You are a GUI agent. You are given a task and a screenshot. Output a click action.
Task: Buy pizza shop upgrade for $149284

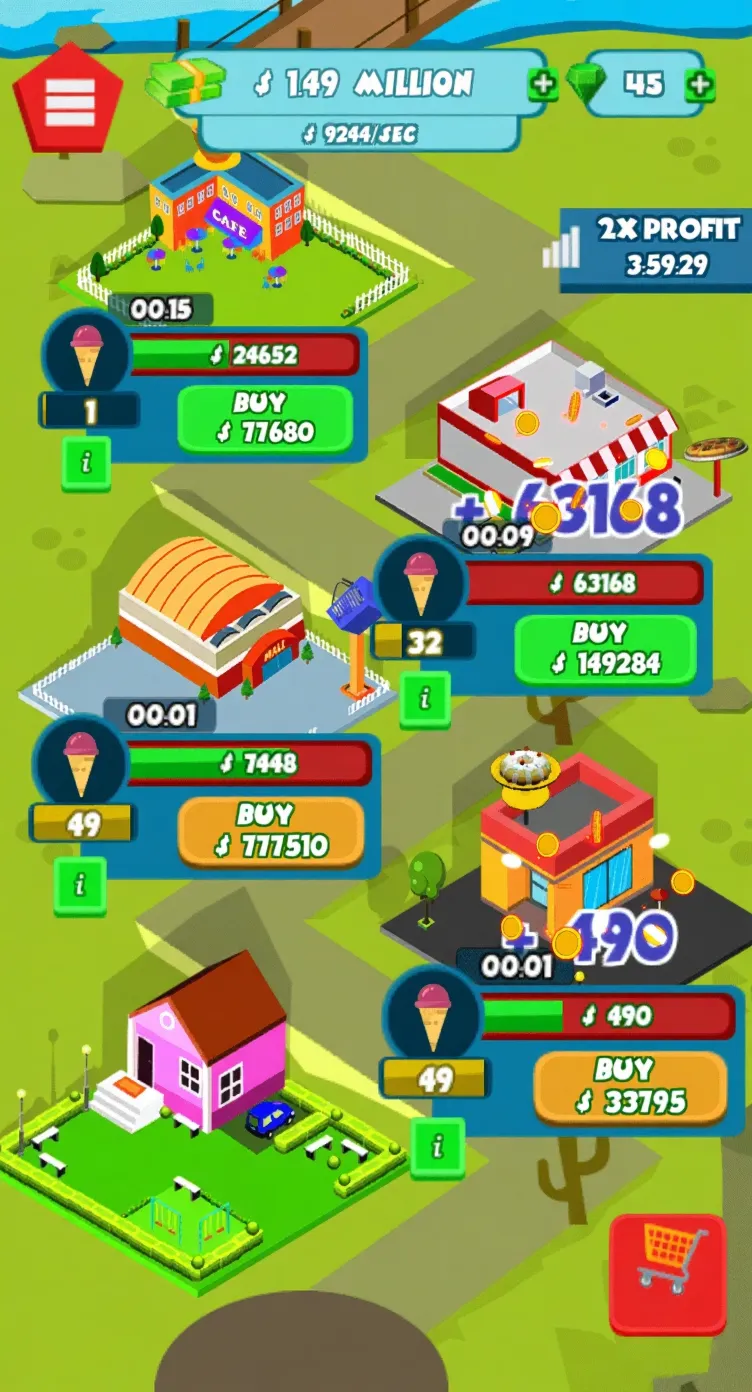[x=605, y=648]
